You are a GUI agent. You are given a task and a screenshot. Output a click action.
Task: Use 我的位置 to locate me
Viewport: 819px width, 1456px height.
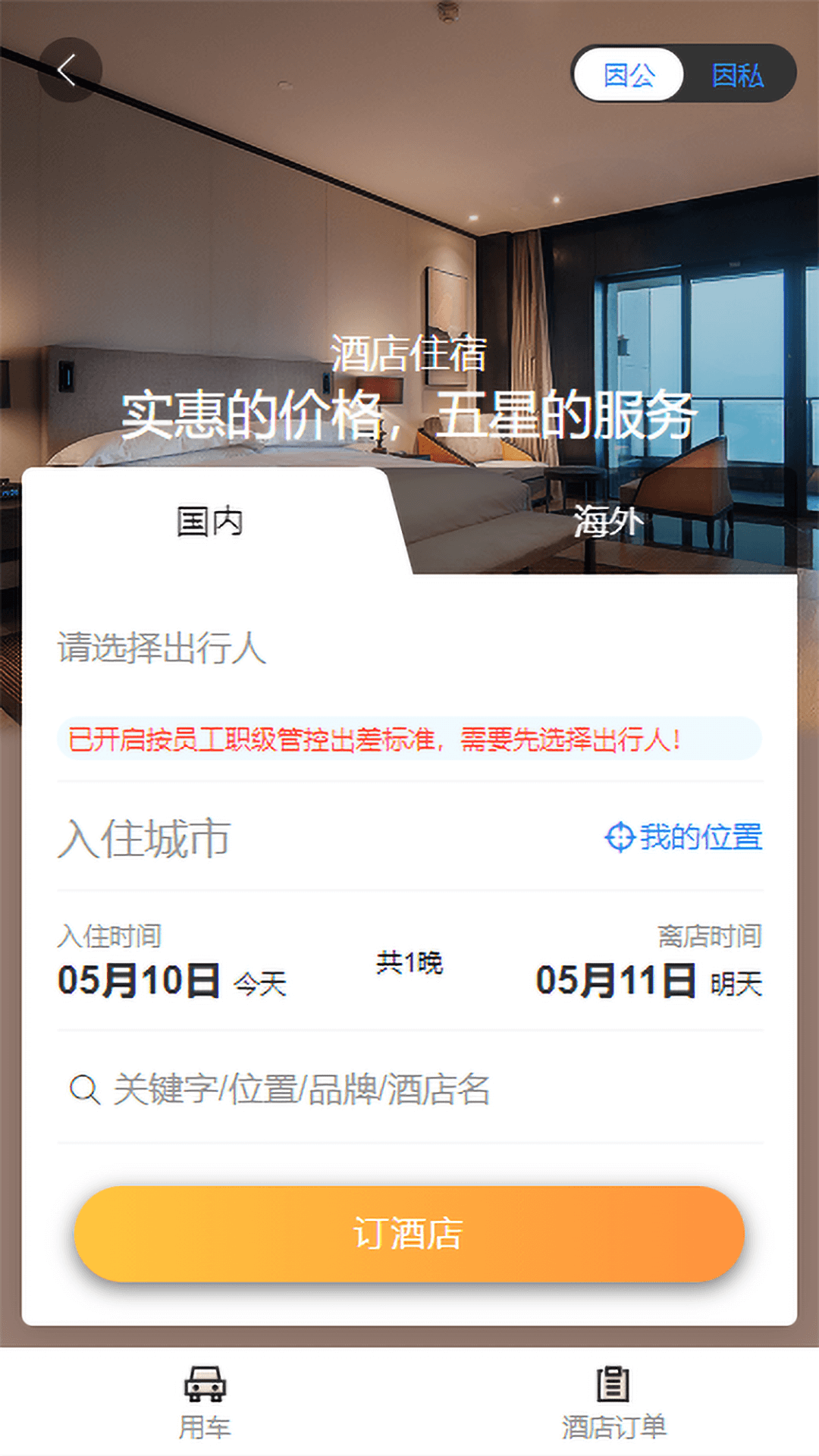point(683,837)
